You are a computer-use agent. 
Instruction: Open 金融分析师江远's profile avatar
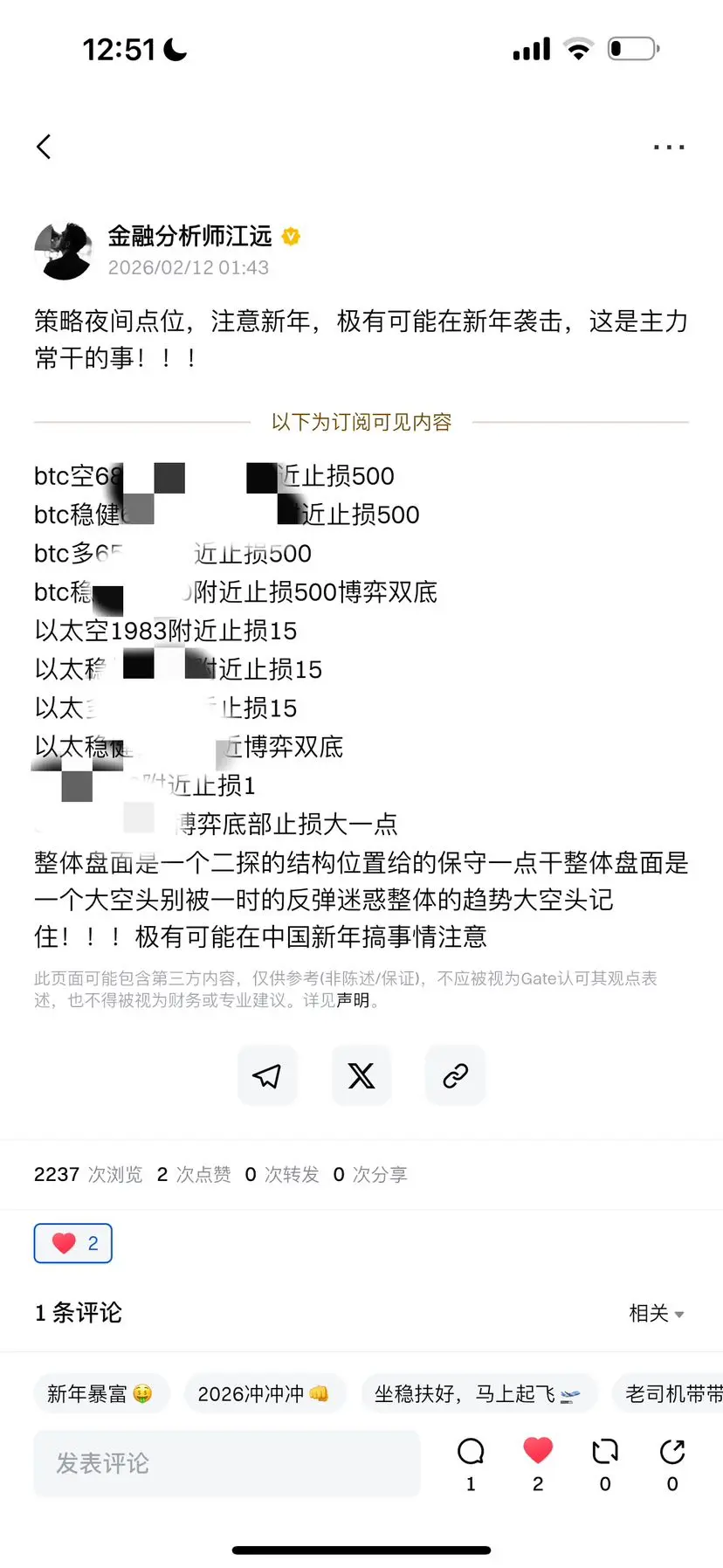click(x=63, y=251)
